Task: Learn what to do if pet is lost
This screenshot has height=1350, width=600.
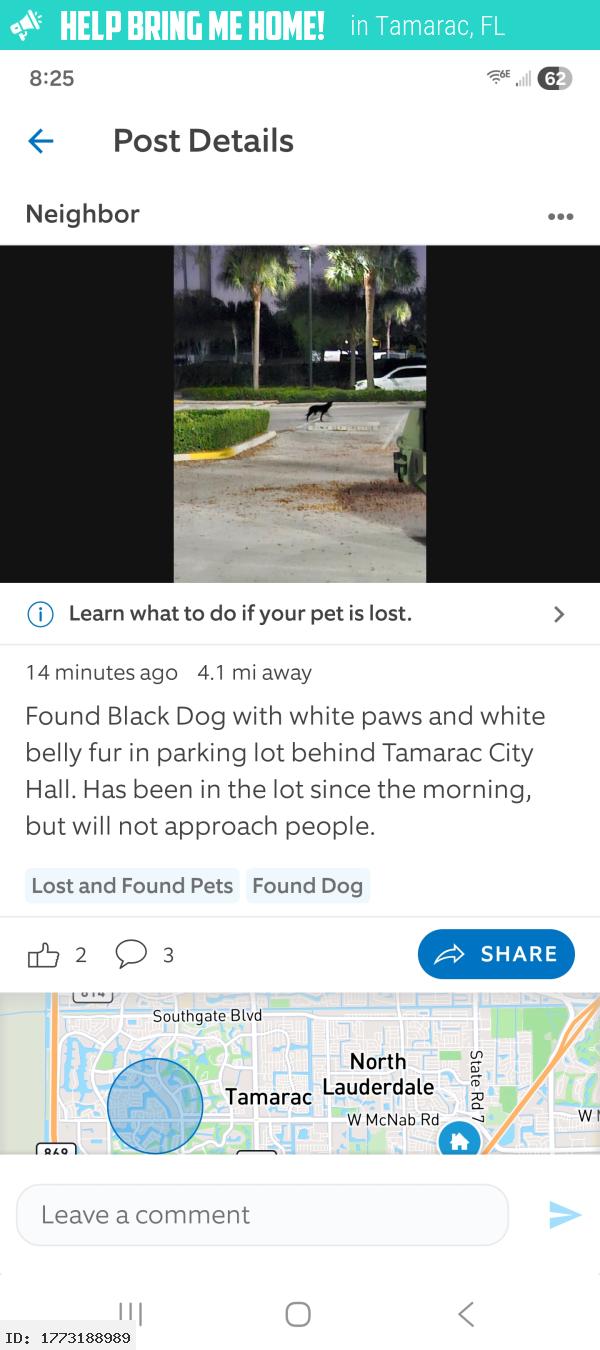Action: coord(300,614)
